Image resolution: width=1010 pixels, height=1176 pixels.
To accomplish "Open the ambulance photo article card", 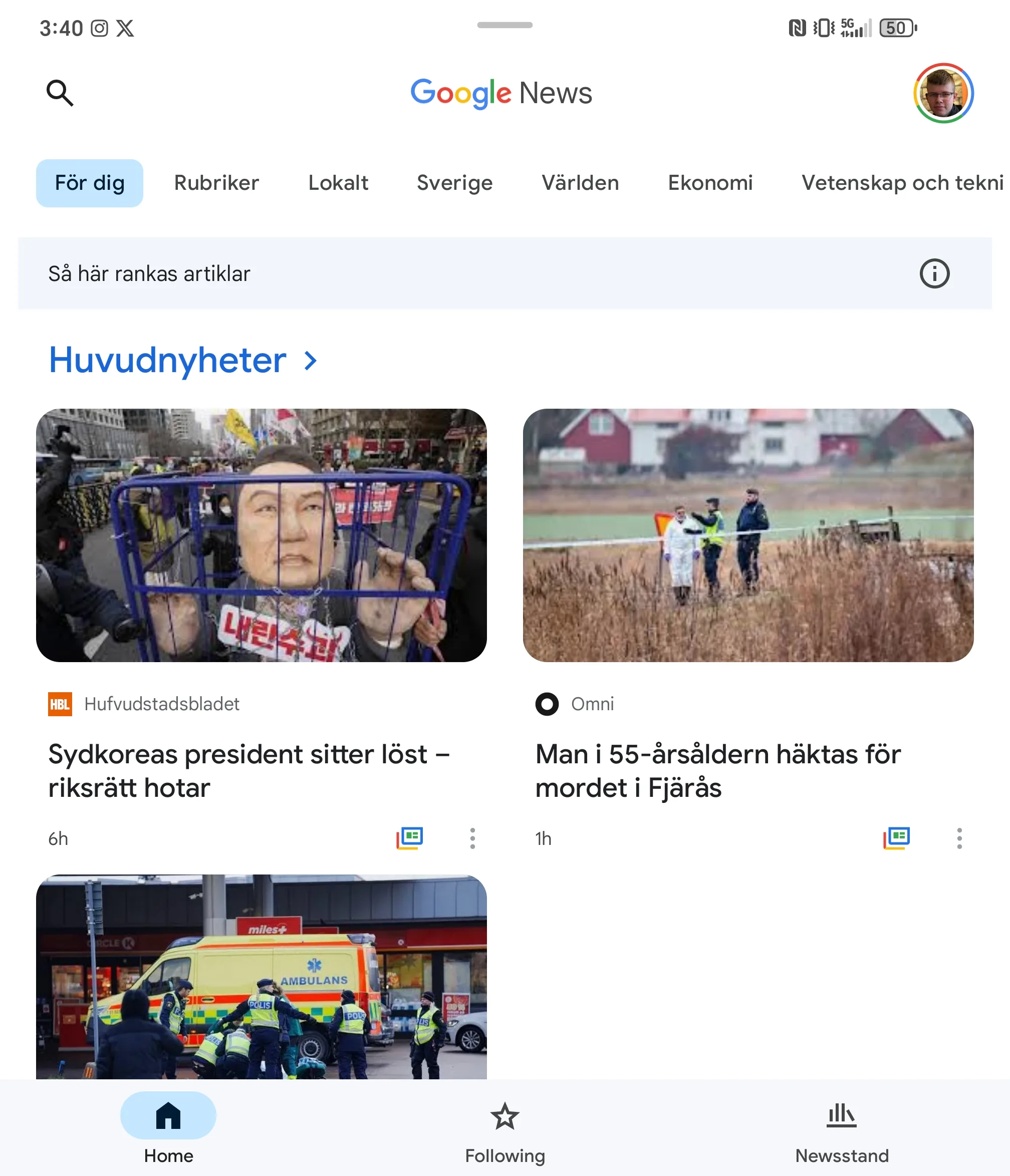I will 261,976.
